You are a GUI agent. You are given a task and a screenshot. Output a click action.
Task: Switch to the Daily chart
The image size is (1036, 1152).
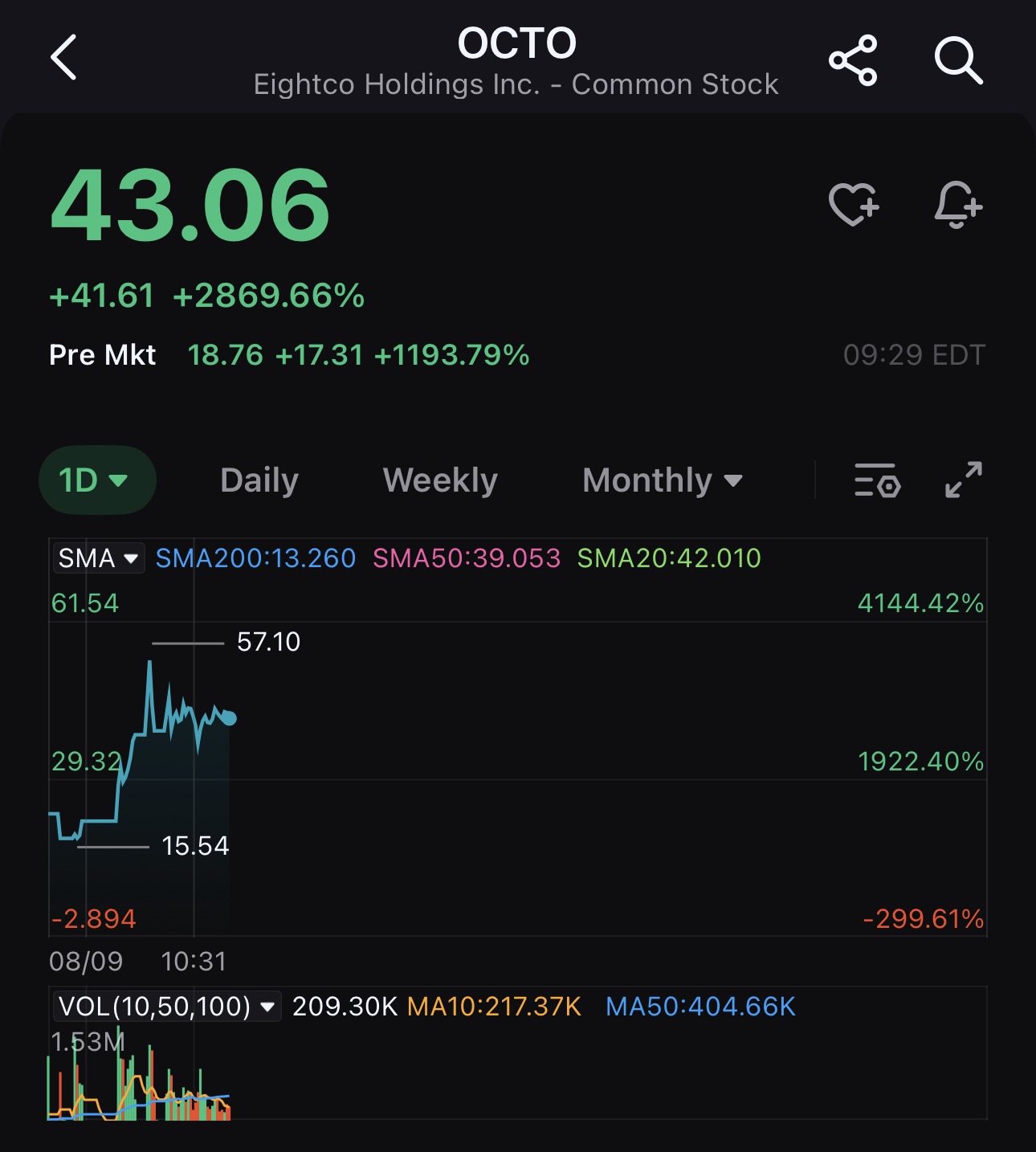coord(259,480)
